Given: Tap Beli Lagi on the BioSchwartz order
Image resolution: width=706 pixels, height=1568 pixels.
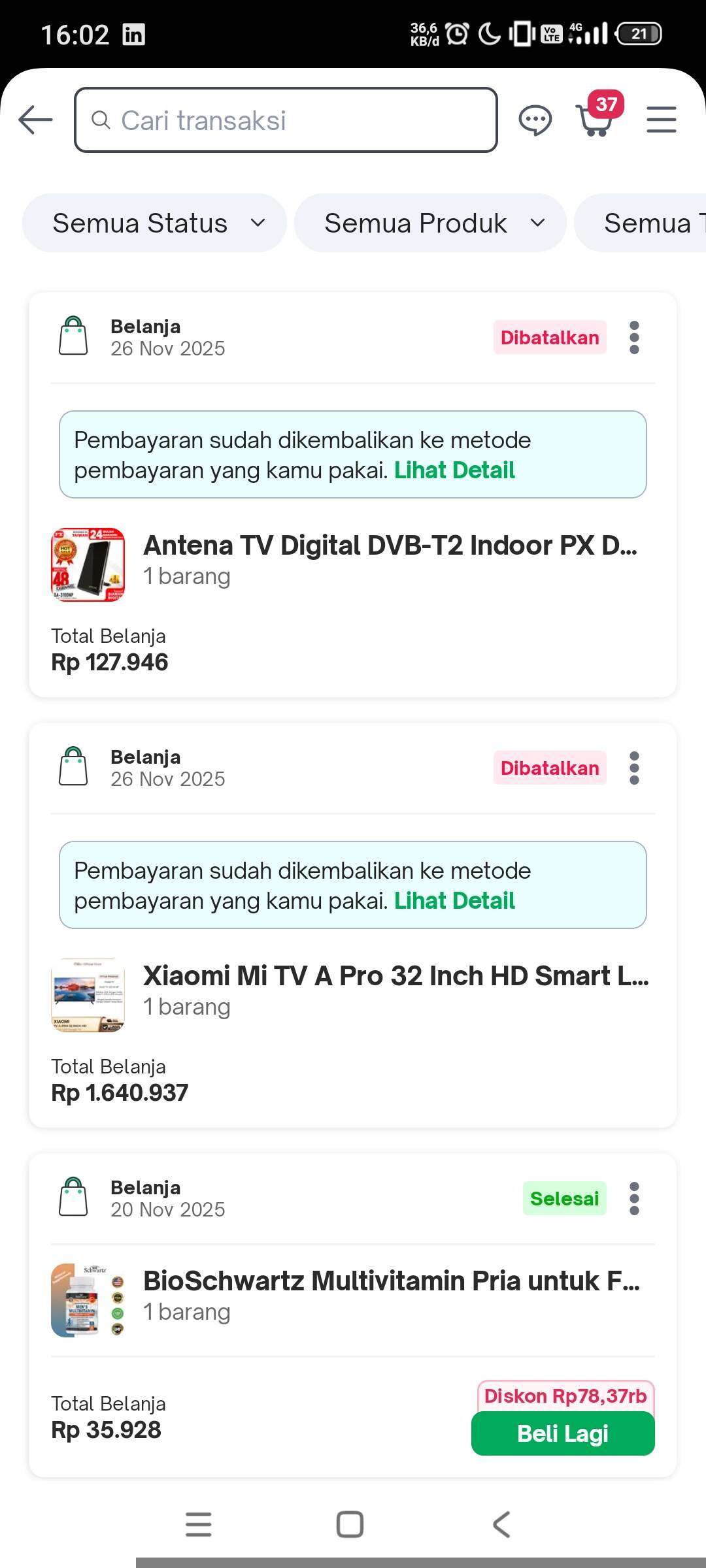Looking at the screenshot, I should pyautogui.click(x=562, y=1433).
